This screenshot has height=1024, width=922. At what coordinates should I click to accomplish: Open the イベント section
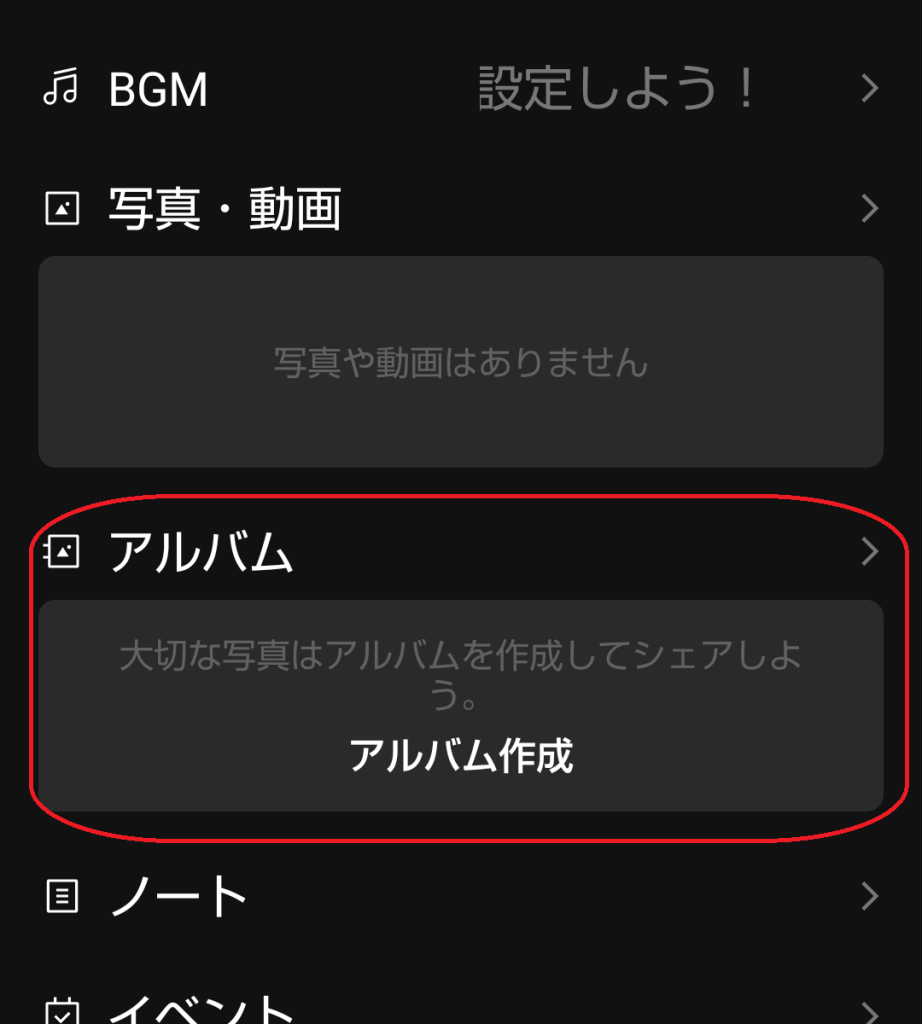[x=460, y=1010]
